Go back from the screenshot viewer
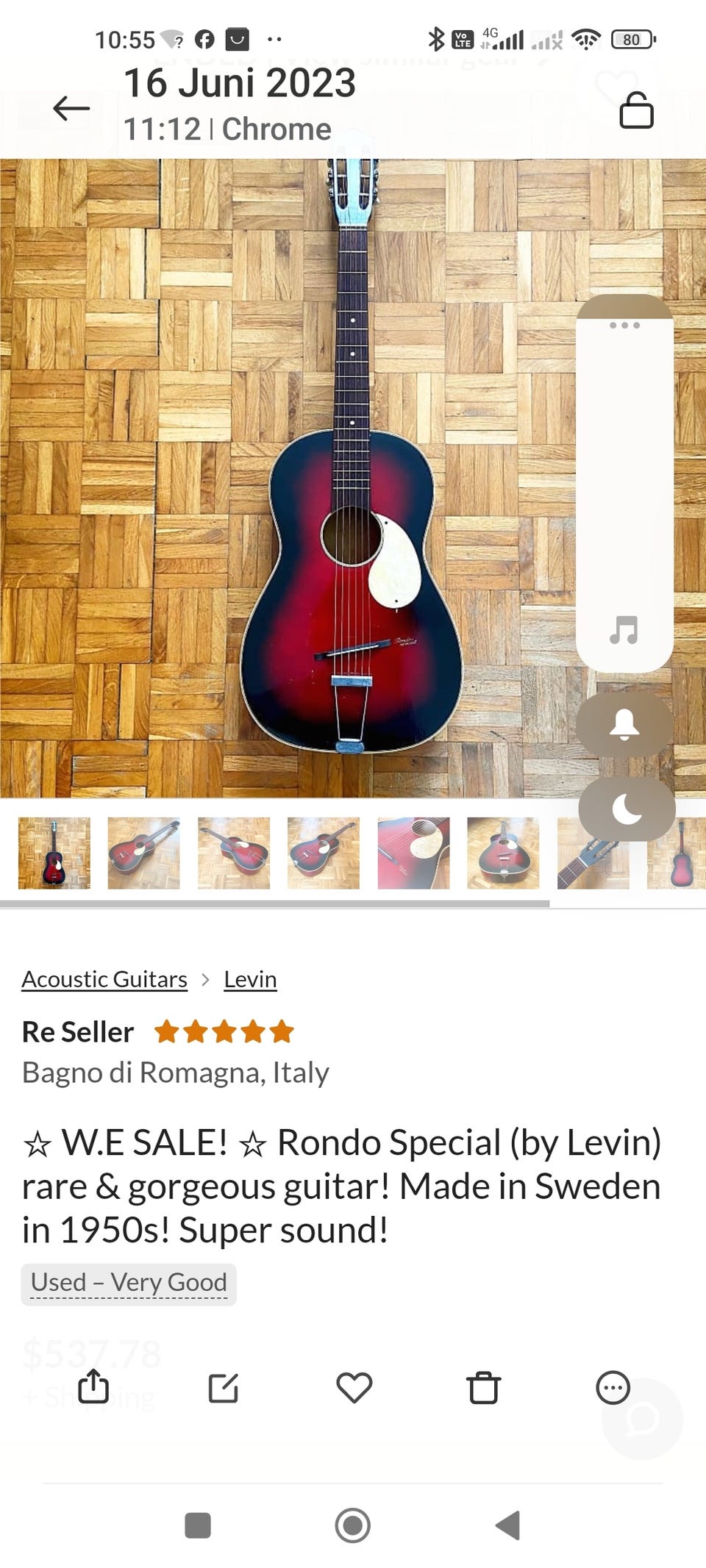706x1568 pixels. point(71,109)
